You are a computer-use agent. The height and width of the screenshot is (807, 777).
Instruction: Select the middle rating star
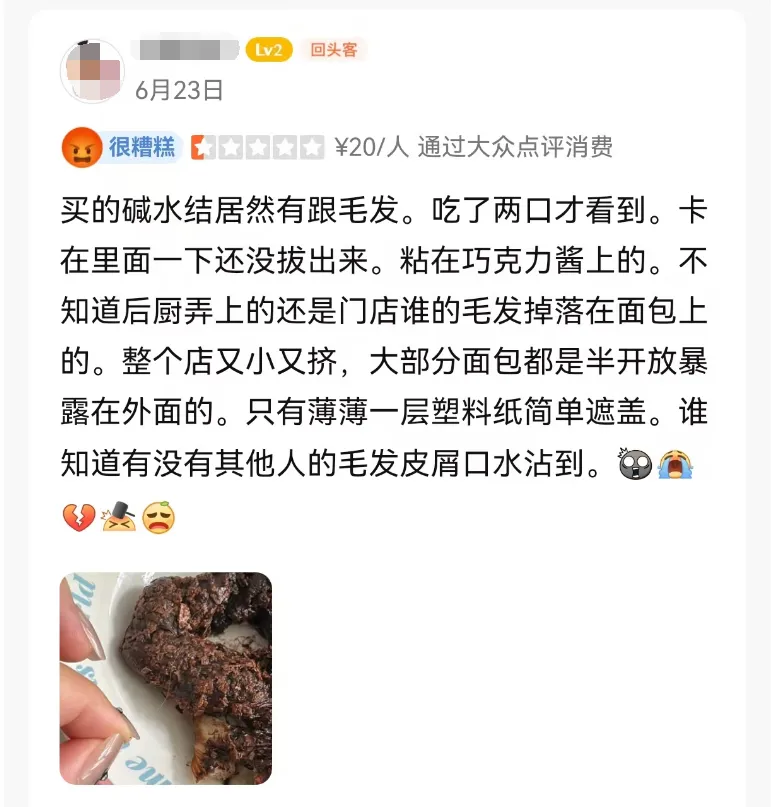pyautogui.click(x=260, y=147)
